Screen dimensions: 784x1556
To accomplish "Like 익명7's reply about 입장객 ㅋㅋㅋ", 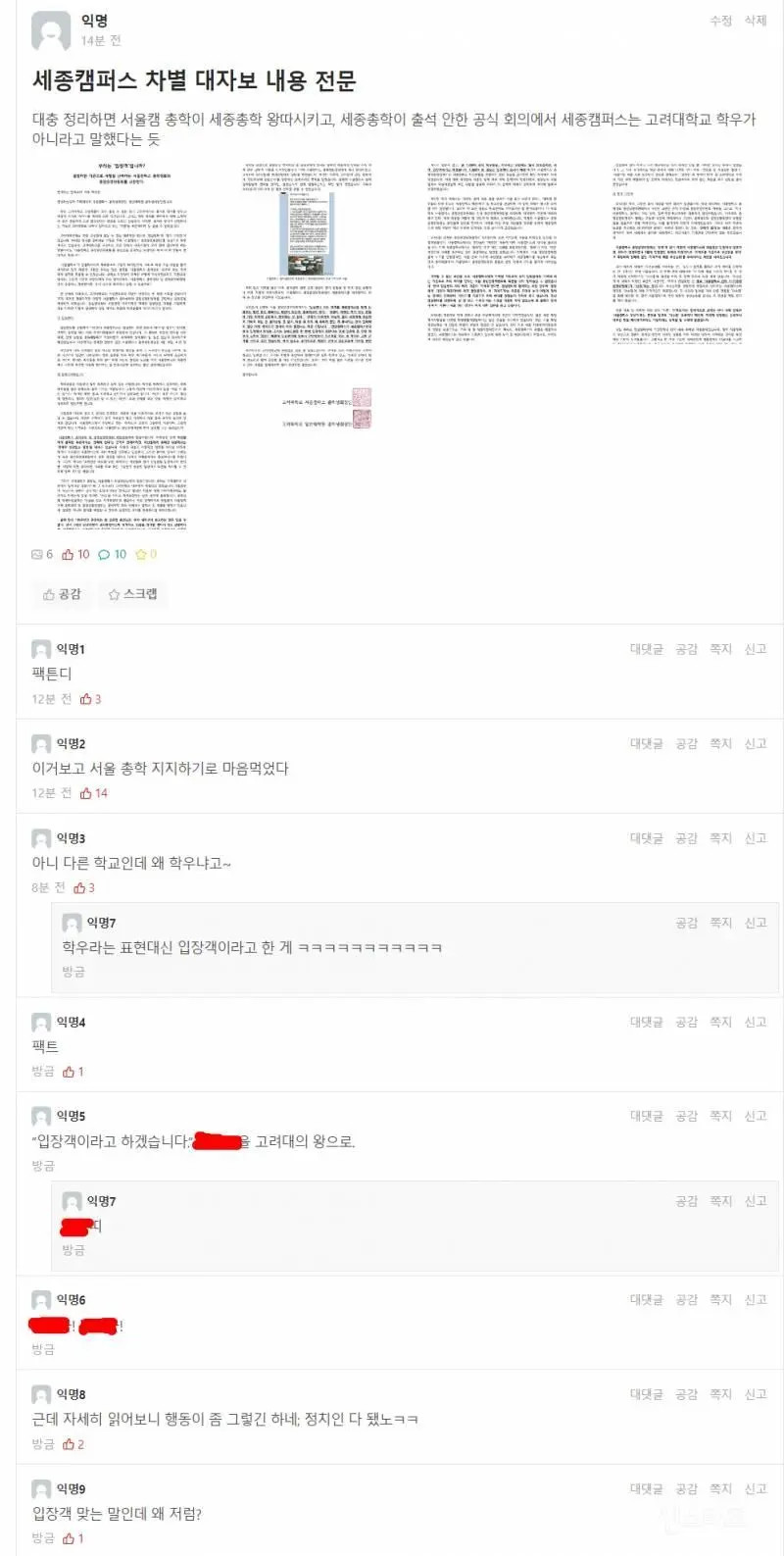I will pyautogui.click(x=686, y=923).
